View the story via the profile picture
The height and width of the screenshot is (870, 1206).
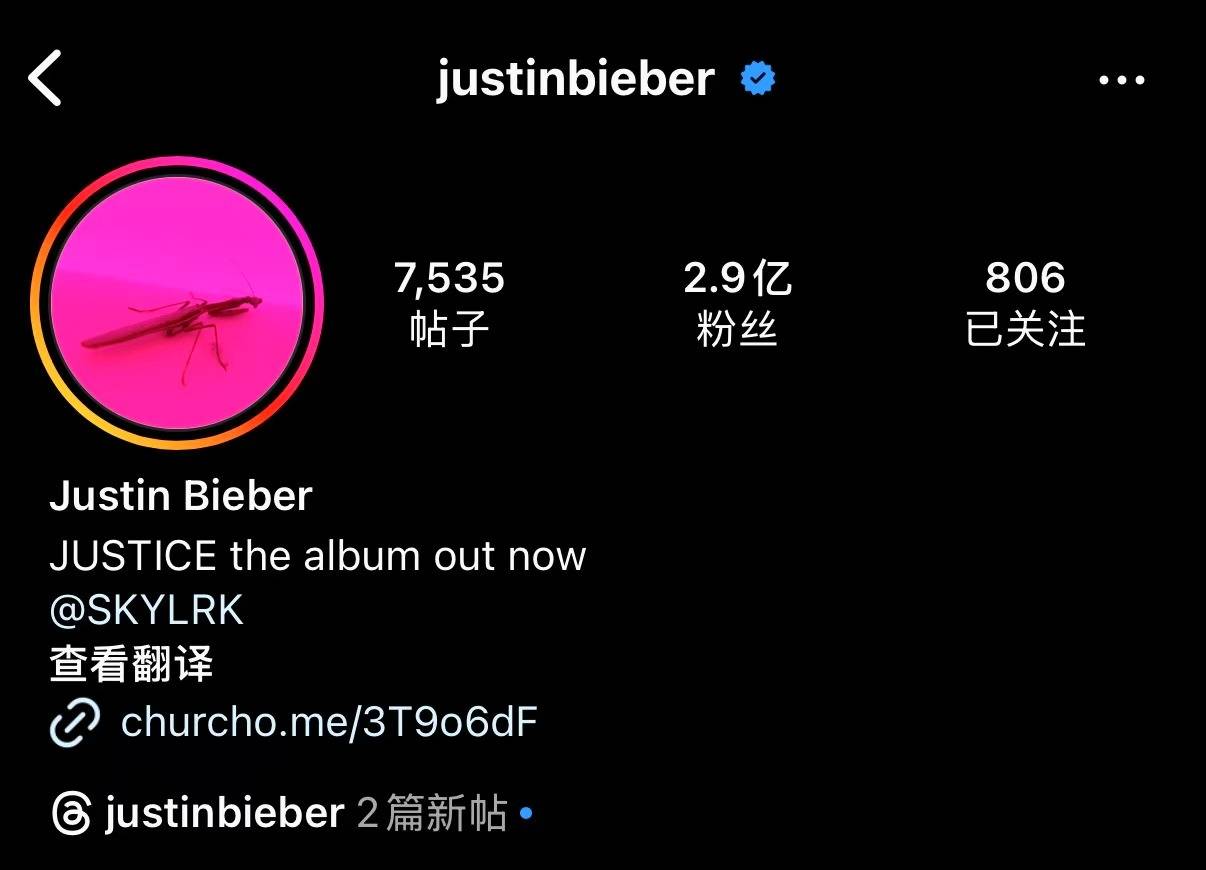[x=178, y=303]
